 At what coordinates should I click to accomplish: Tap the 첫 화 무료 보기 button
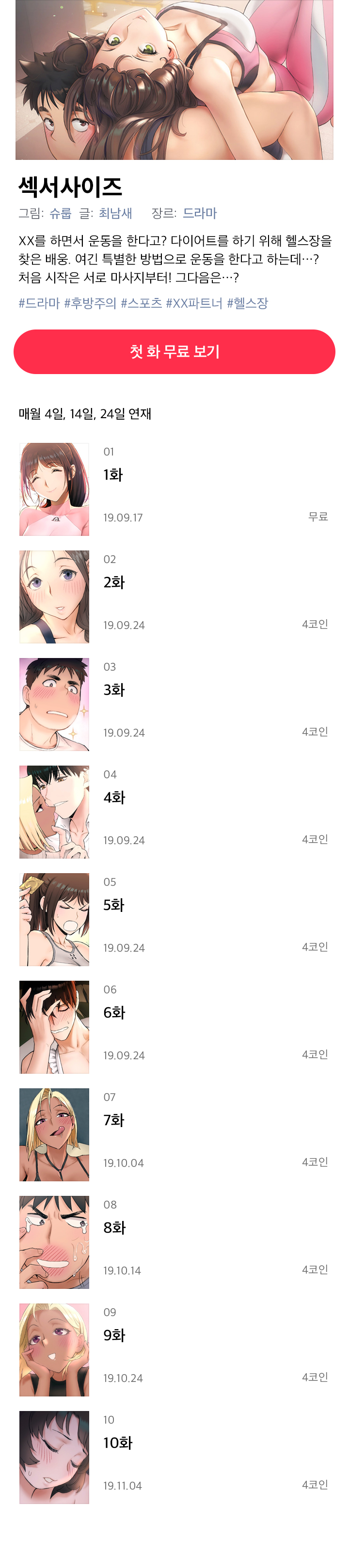point(174,352)
